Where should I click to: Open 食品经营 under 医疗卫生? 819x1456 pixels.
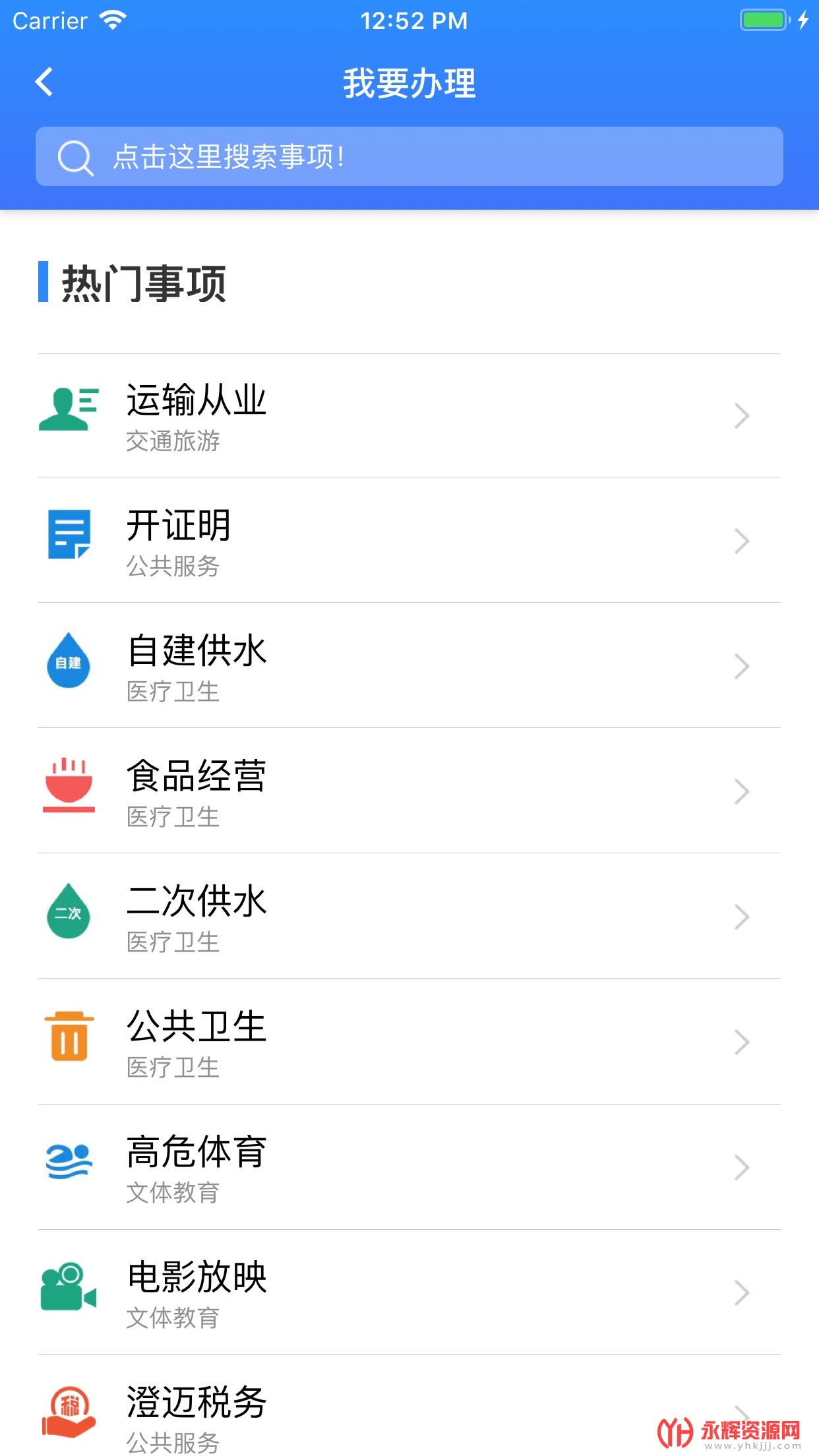pyautogui.click(x=409, y=791)
